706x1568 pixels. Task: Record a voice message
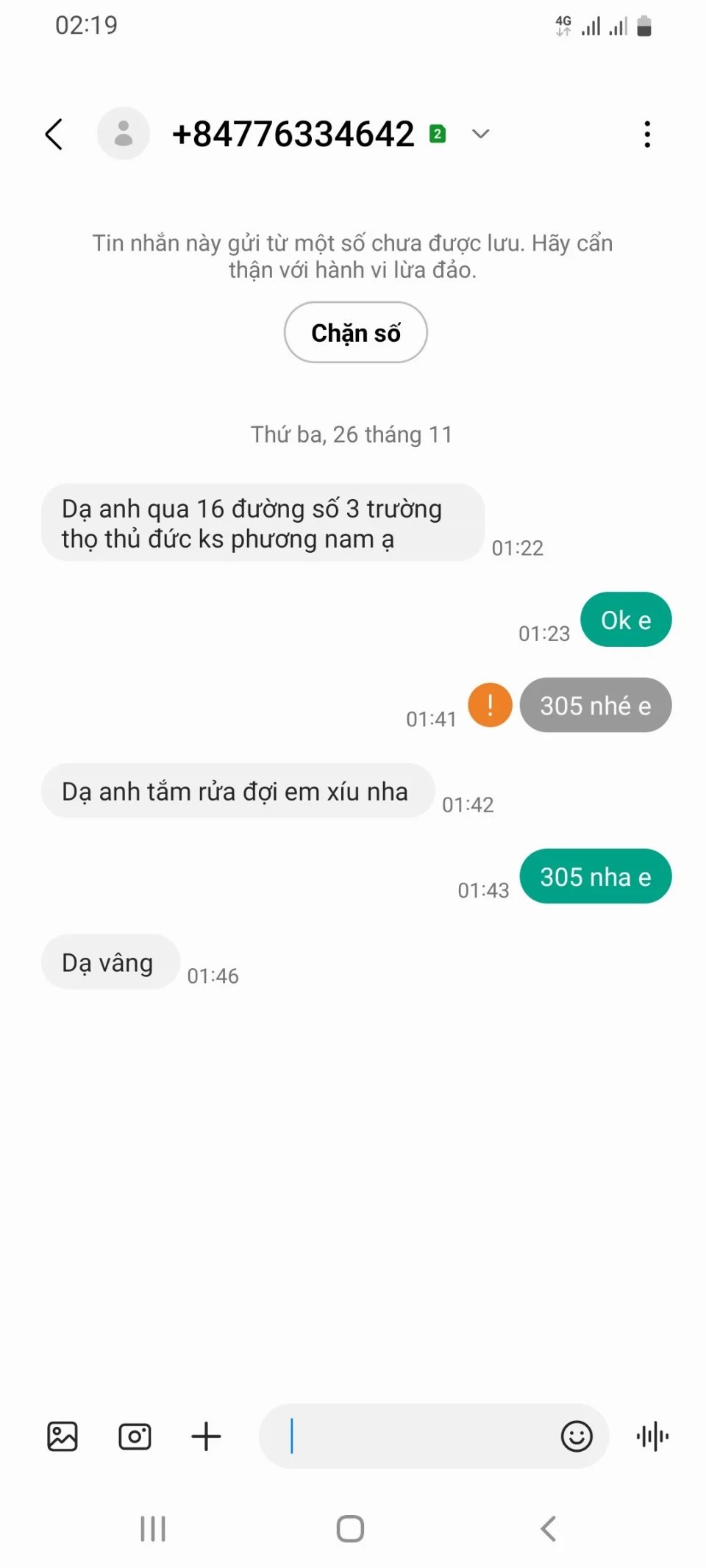pyautogui.click(x=652, y=1436)
